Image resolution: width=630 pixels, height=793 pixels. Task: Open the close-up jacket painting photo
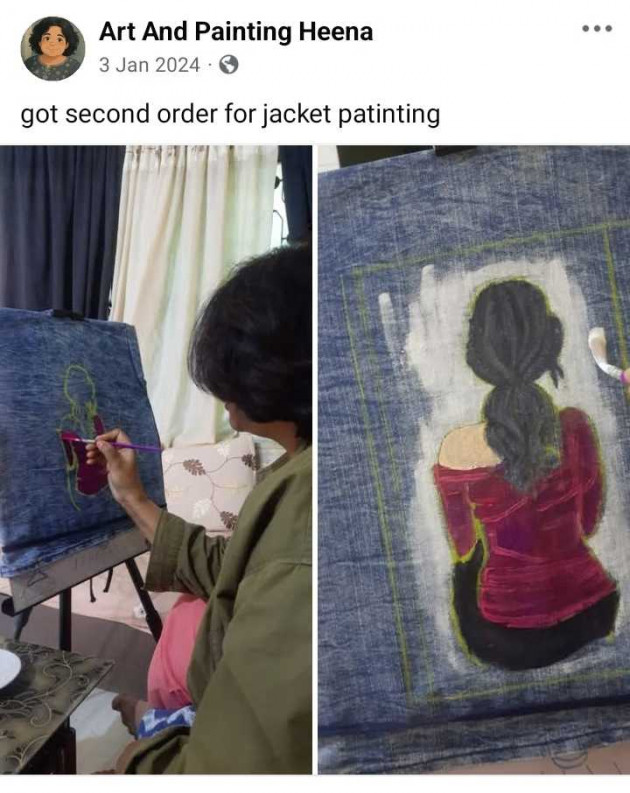coord(474,460)
